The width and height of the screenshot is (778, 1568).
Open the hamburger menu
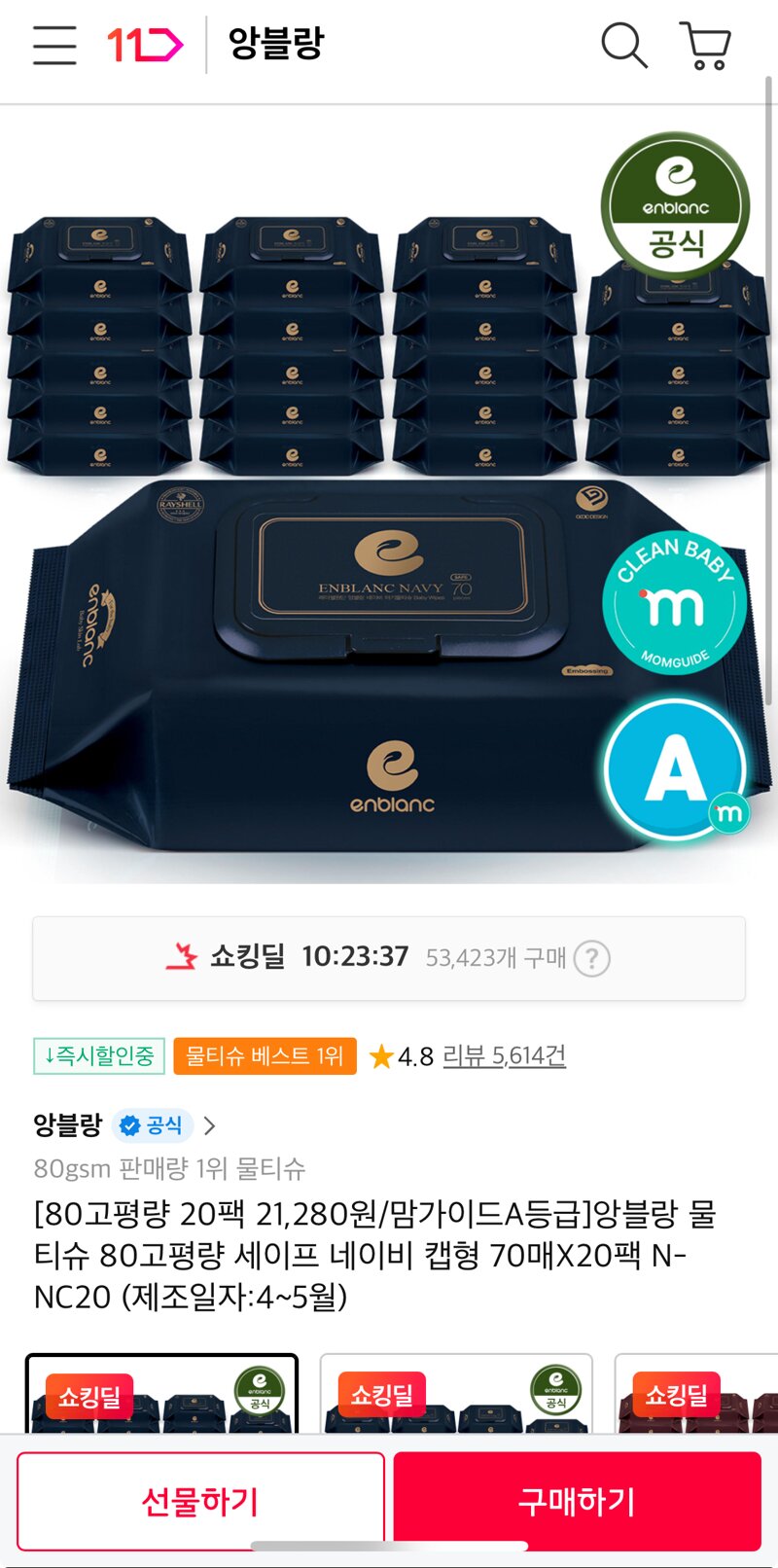(x=54, y=45)
